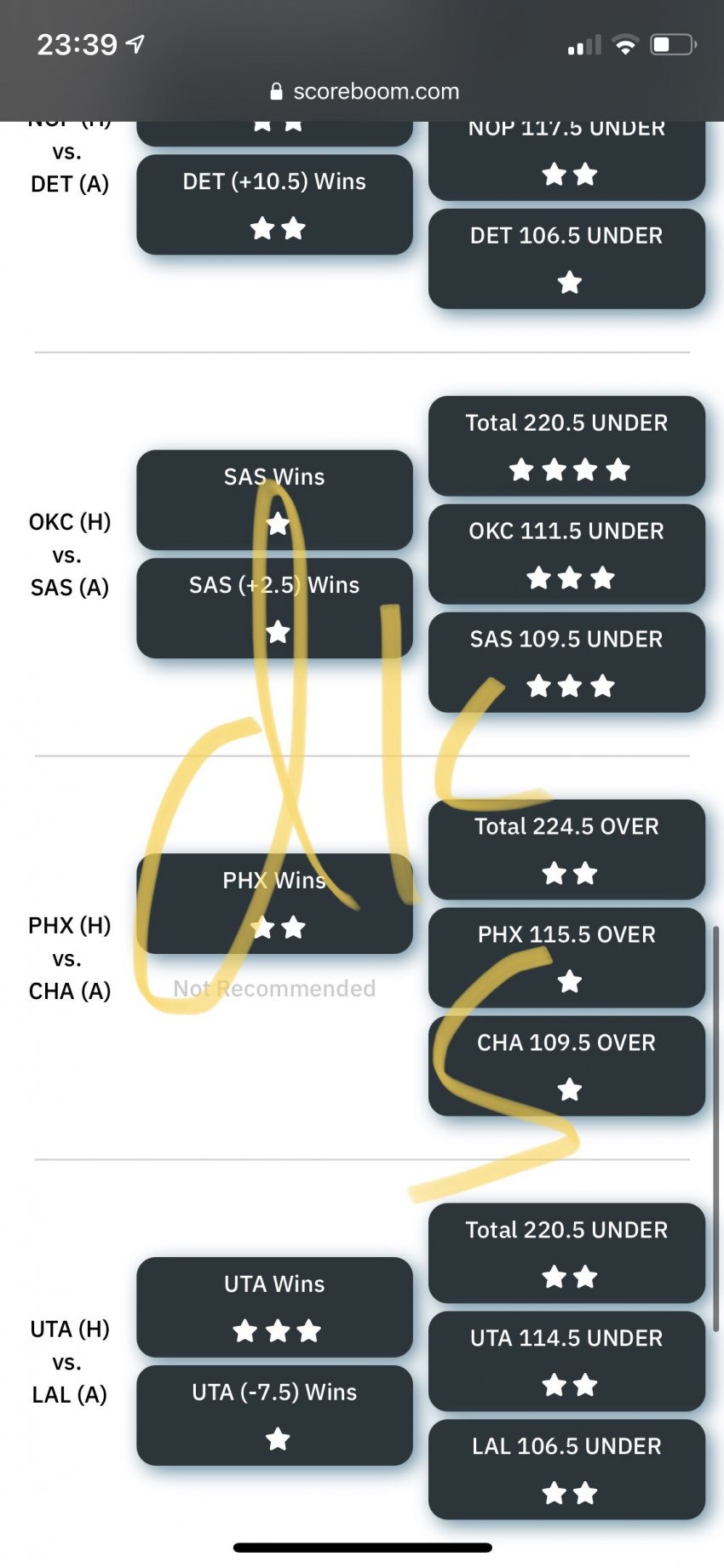Open the DET 106.5 UNDER card

566,258
